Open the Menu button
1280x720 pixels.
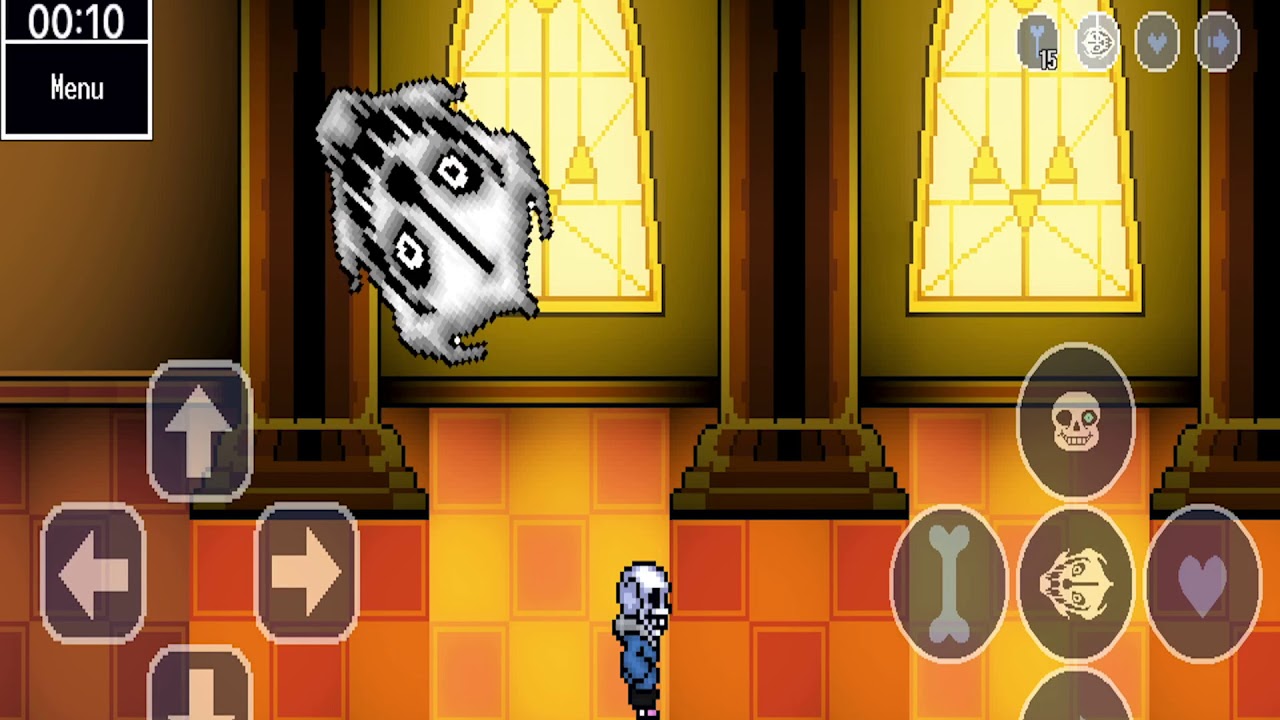[76, 89]
